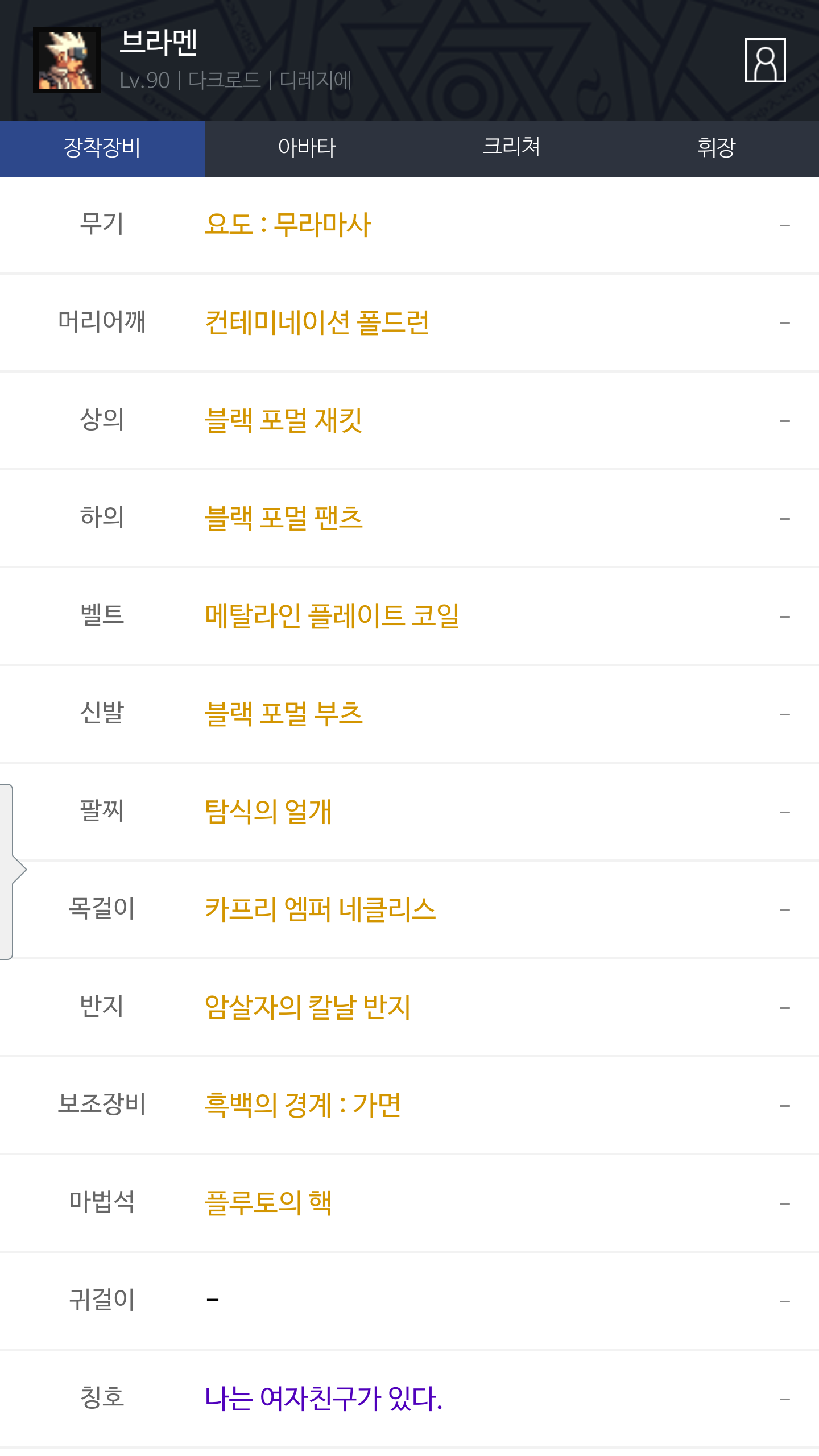View 카프리 엠퍼 네클리스 necklace
819x1456 pixels.
[x=320, y=909]
